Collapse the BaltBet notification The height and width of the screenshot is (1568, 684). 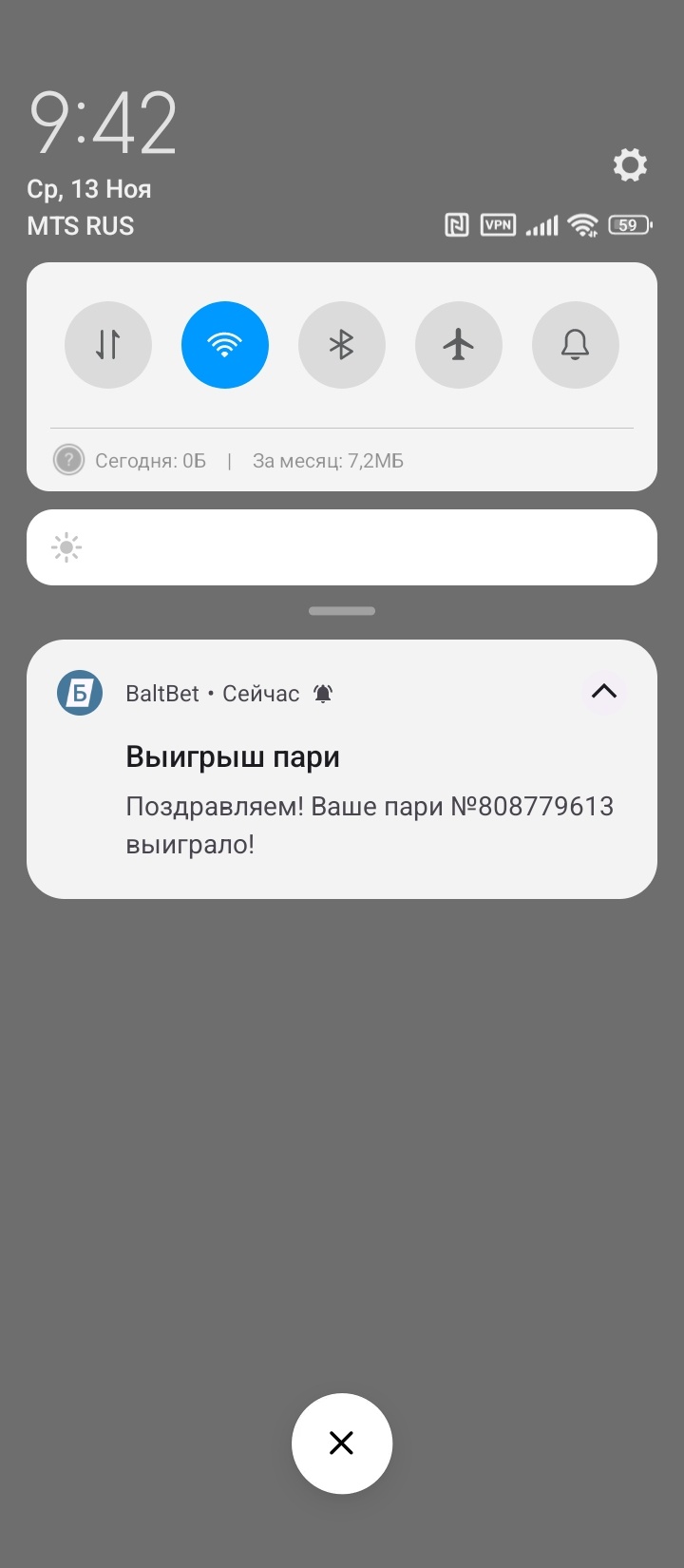[604, 692]
